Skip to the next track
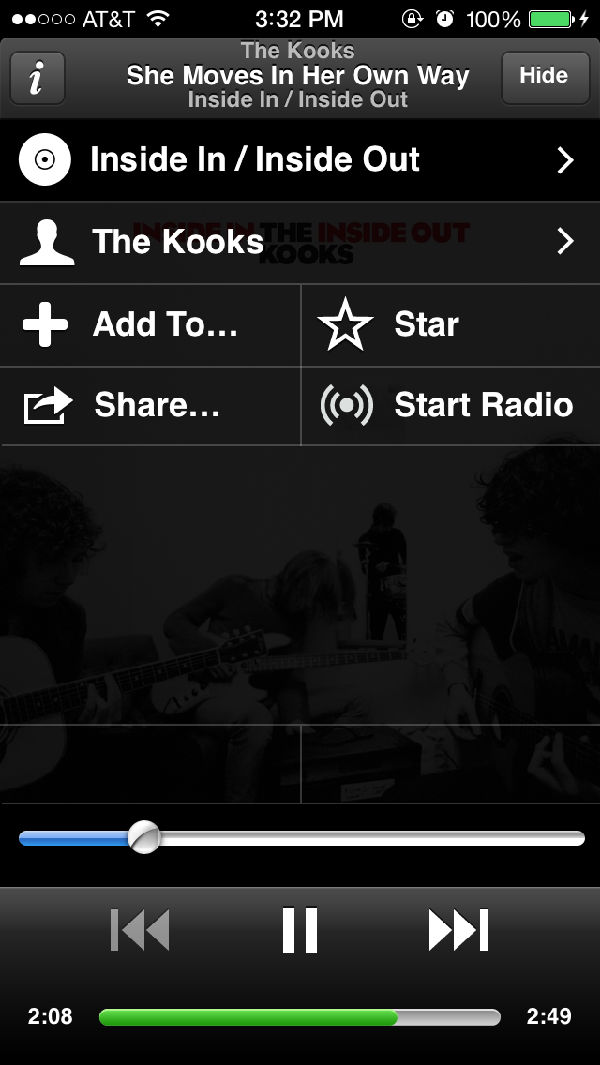The image size is (600, 1065). [458, 930]
